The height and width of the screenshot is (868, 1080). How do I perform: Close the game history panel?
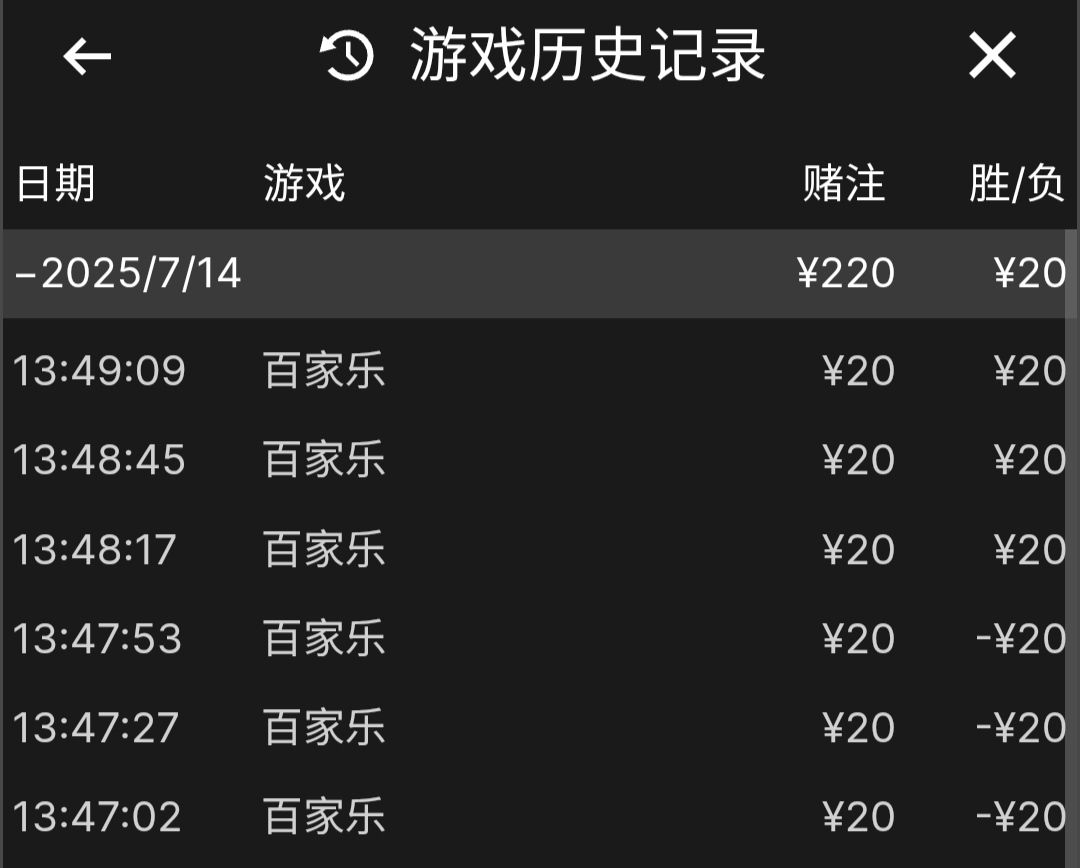[x=992, y=56]
